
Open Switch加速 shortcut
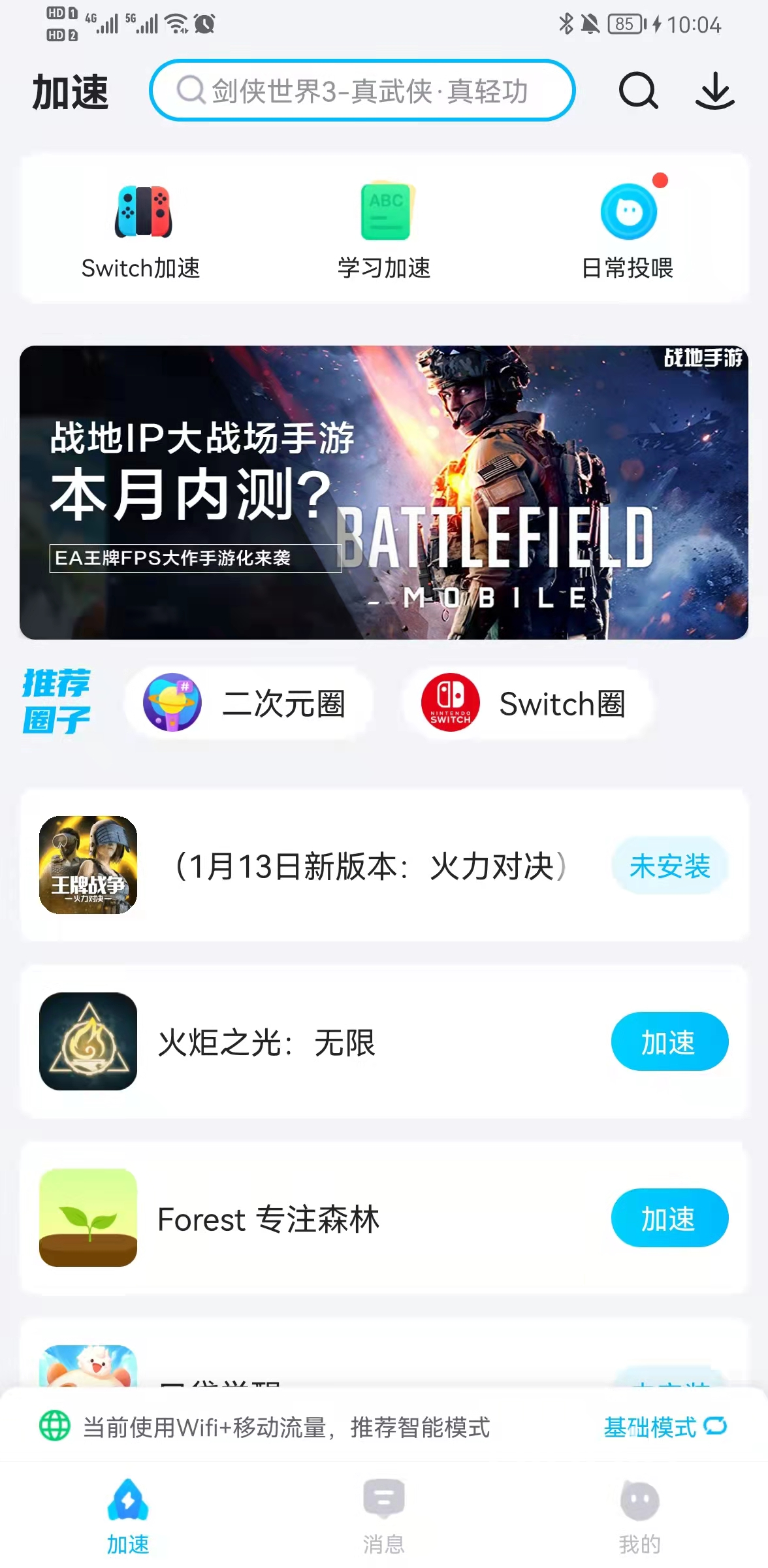[141, 229]
